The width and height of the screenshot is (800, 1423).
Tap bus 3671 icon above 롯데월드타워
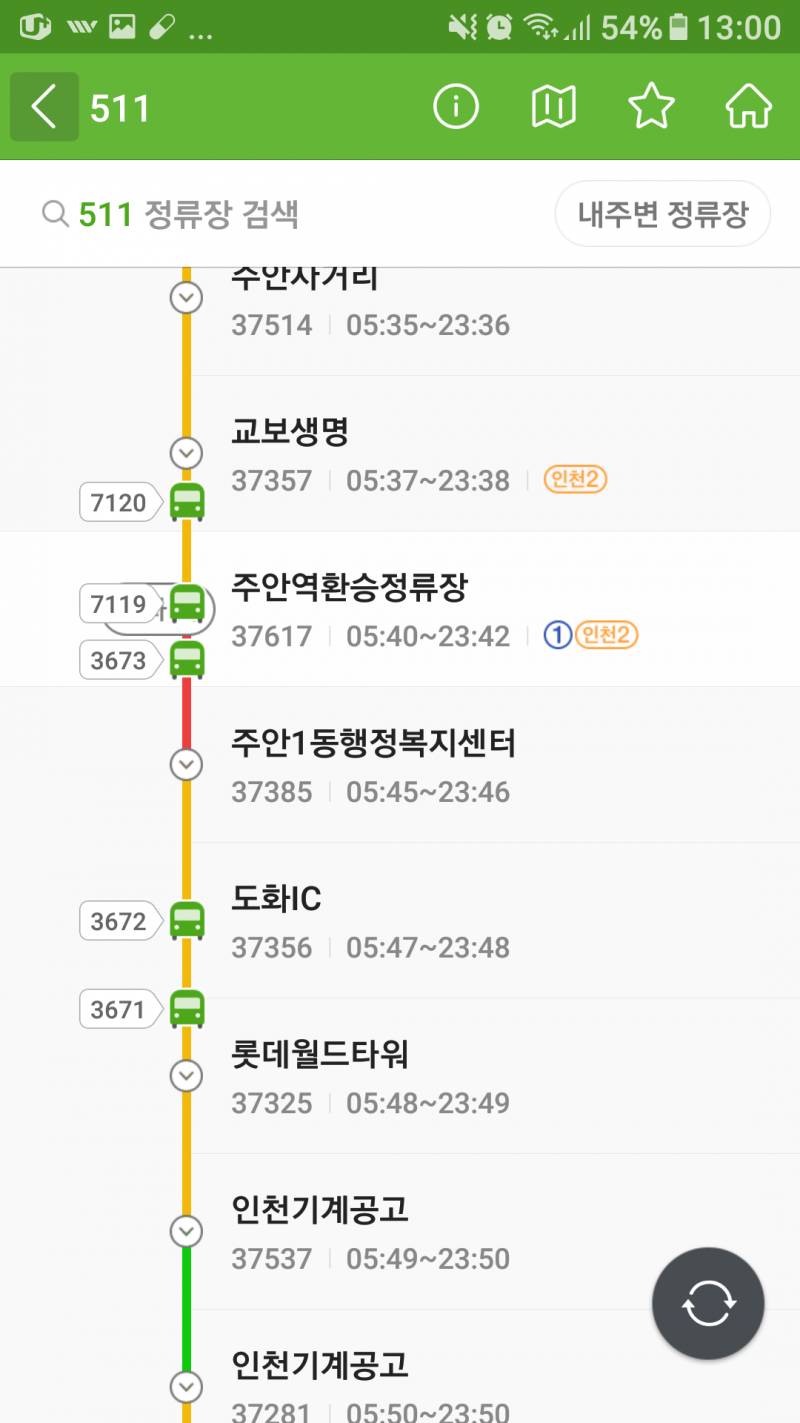186,1008
